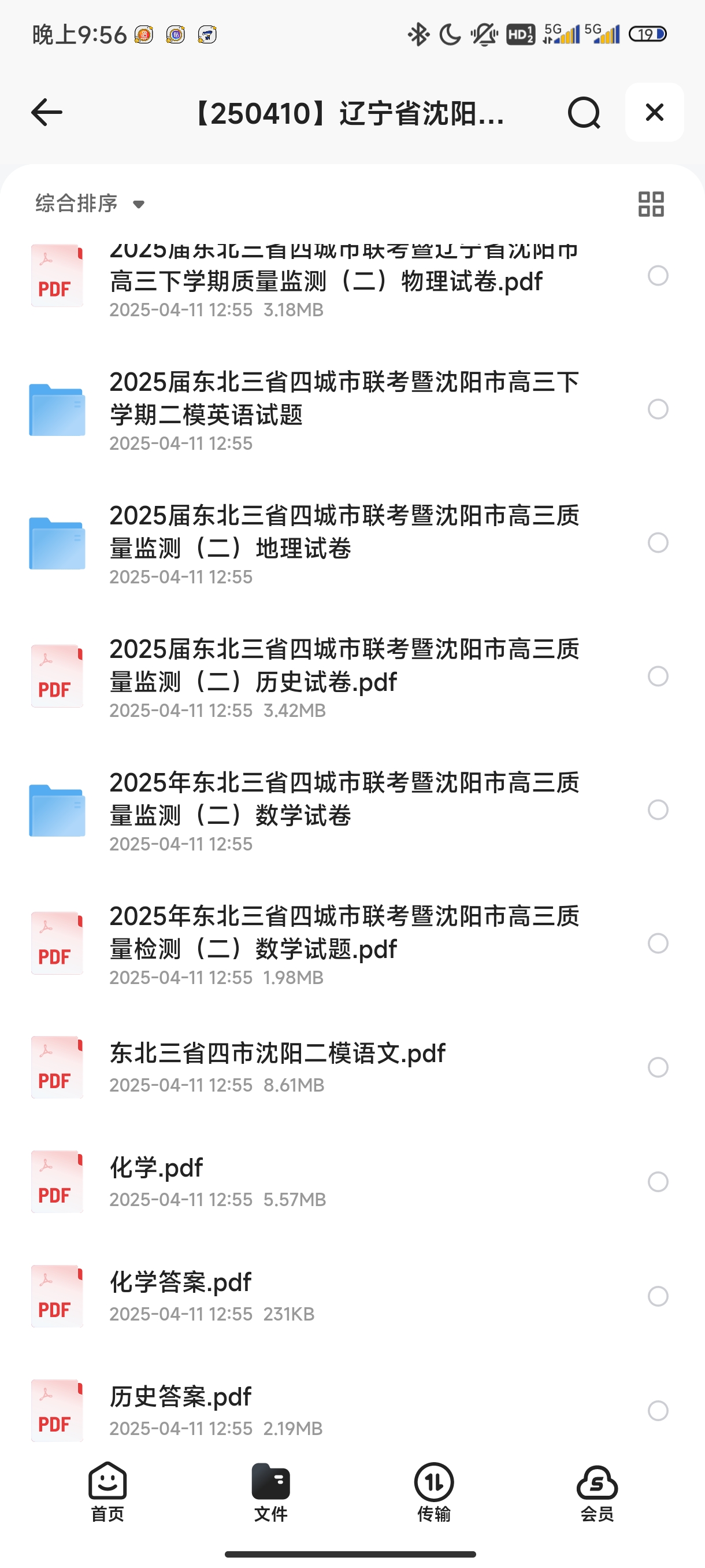This screenshot has height=1568, width=705.
Task: Switch to the 首页 tab
Action: click(x=107, y=1492)
